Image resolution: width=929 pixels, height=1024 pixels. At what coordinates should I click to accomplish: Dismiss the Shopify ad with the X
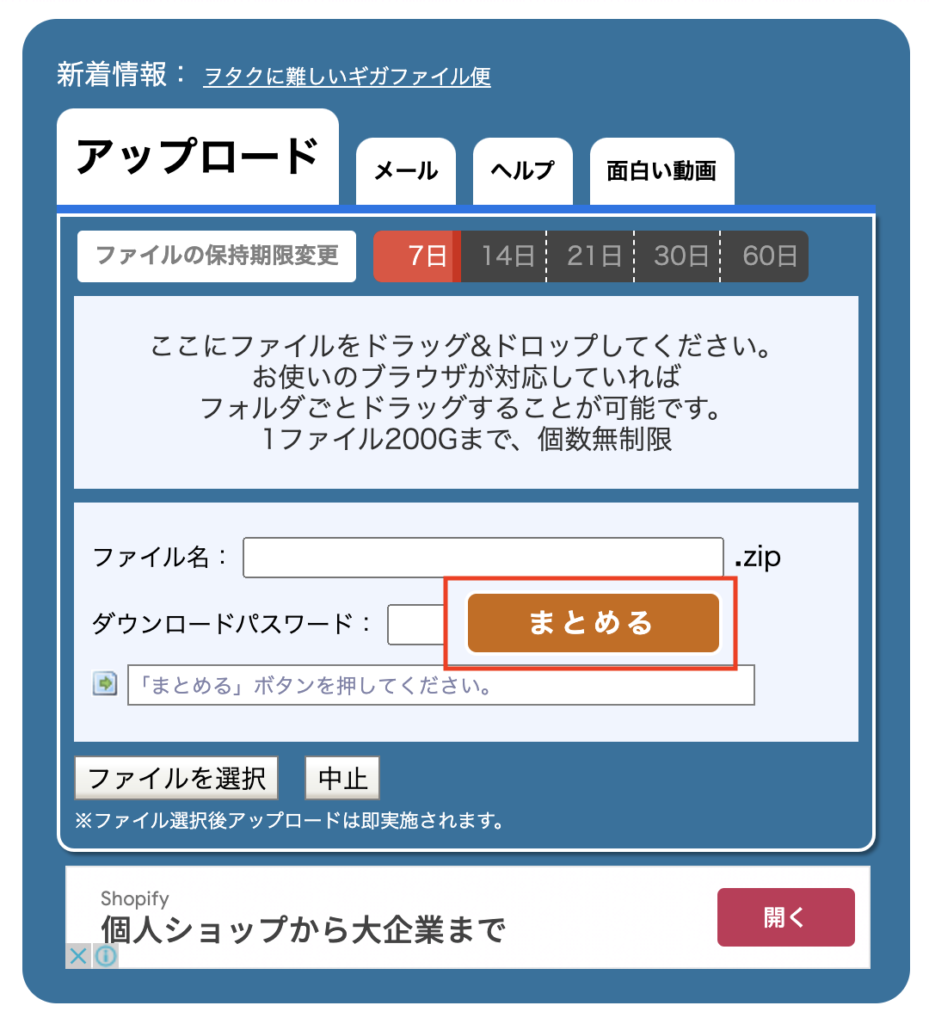(x=79, y=956)
